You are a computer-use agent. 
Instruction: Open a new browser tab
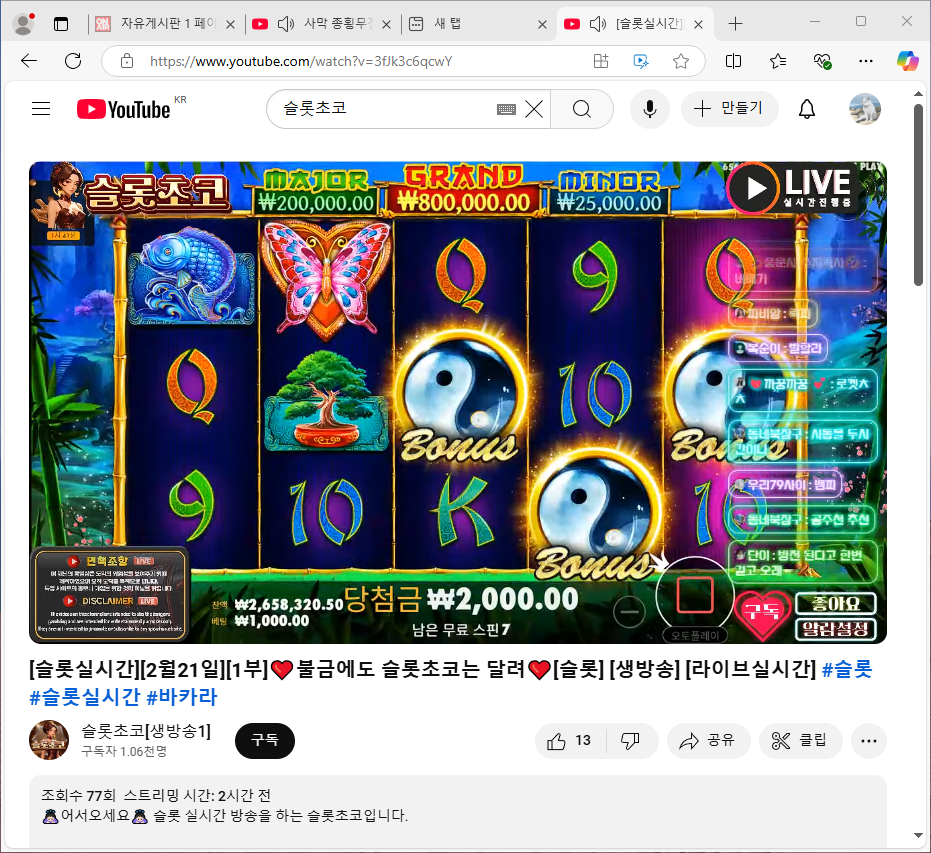(x=736, y=24)
